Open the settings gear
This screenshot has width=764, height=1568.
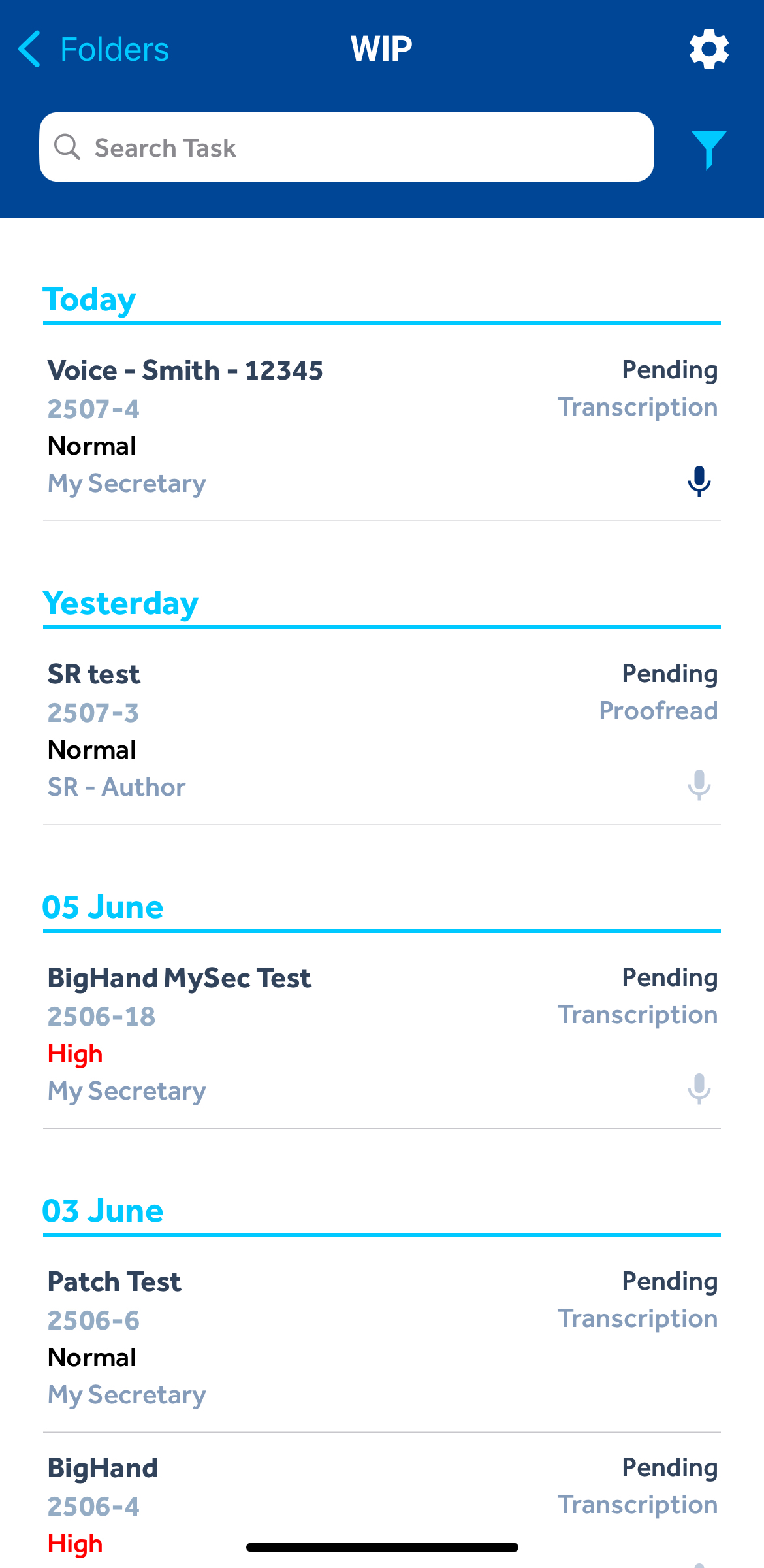tap(708, 49)
